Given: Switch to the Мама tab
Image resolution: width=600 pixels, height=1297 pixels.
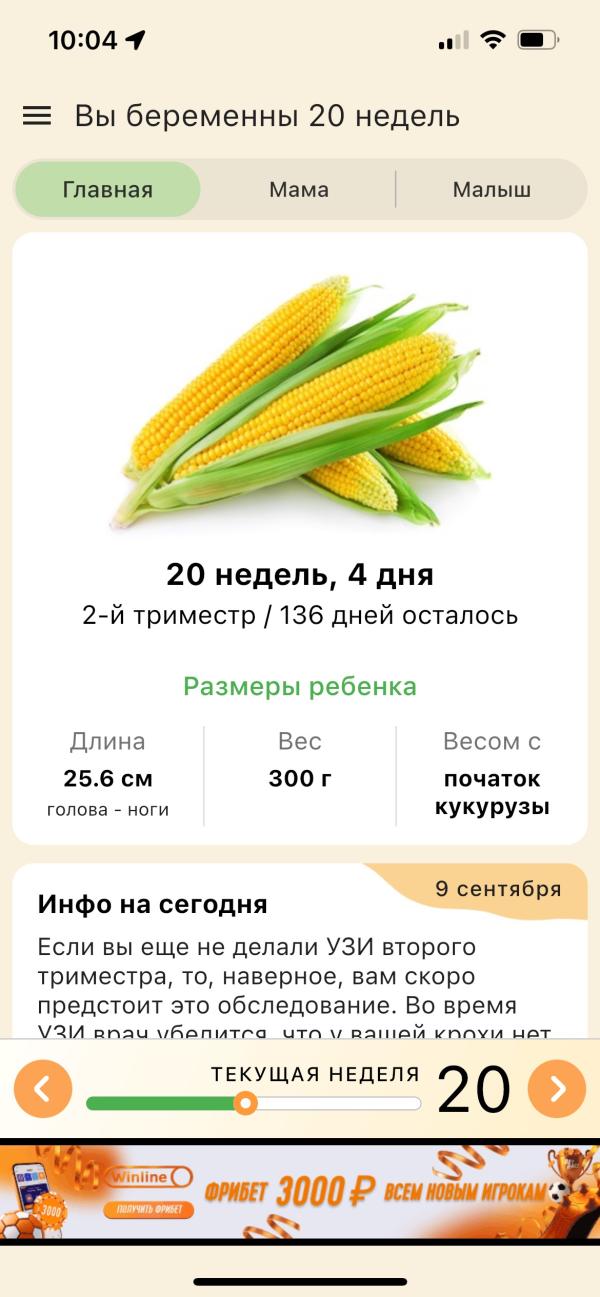Looking at the screenshot, I should coord(298,190).
